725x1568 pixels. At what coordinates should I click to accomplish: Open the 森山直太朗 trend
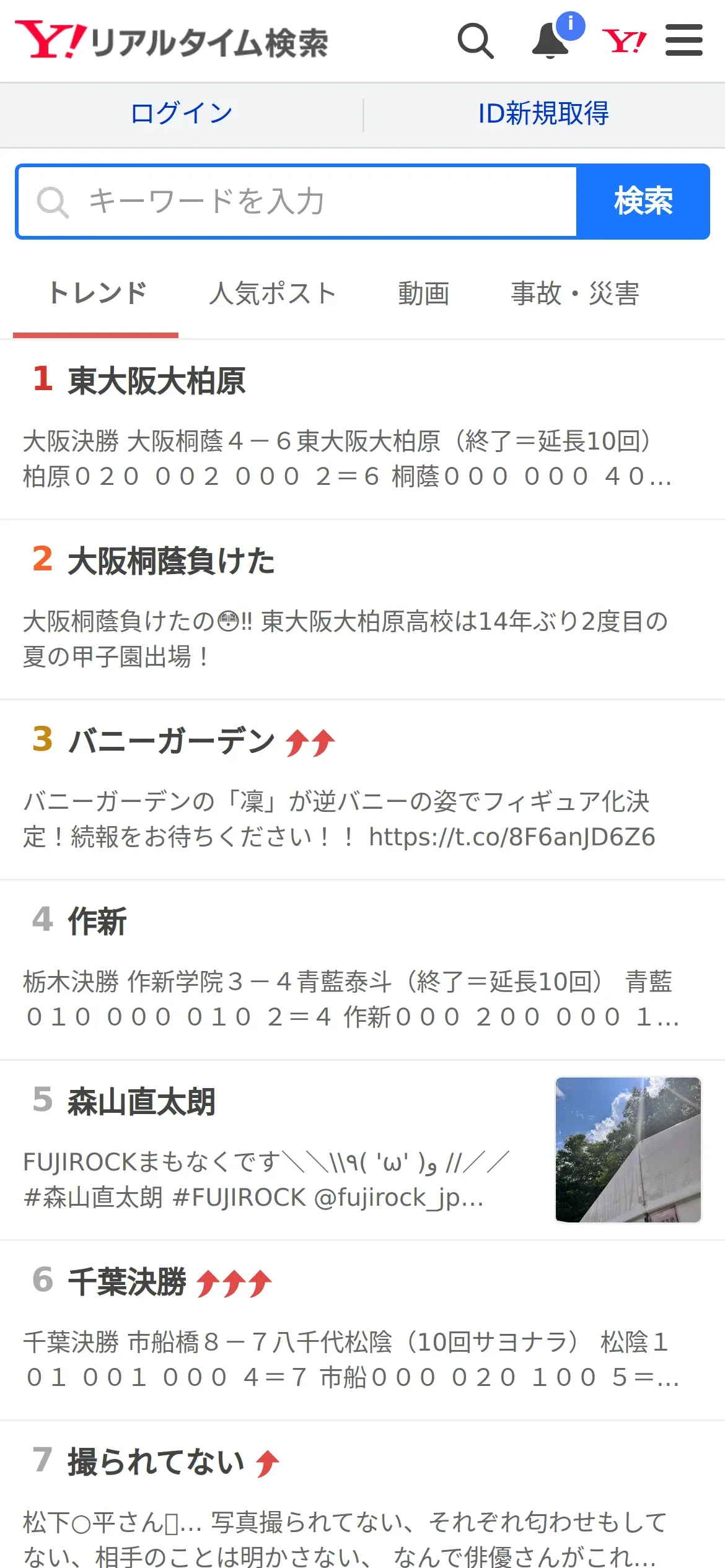click(141, 1102)
